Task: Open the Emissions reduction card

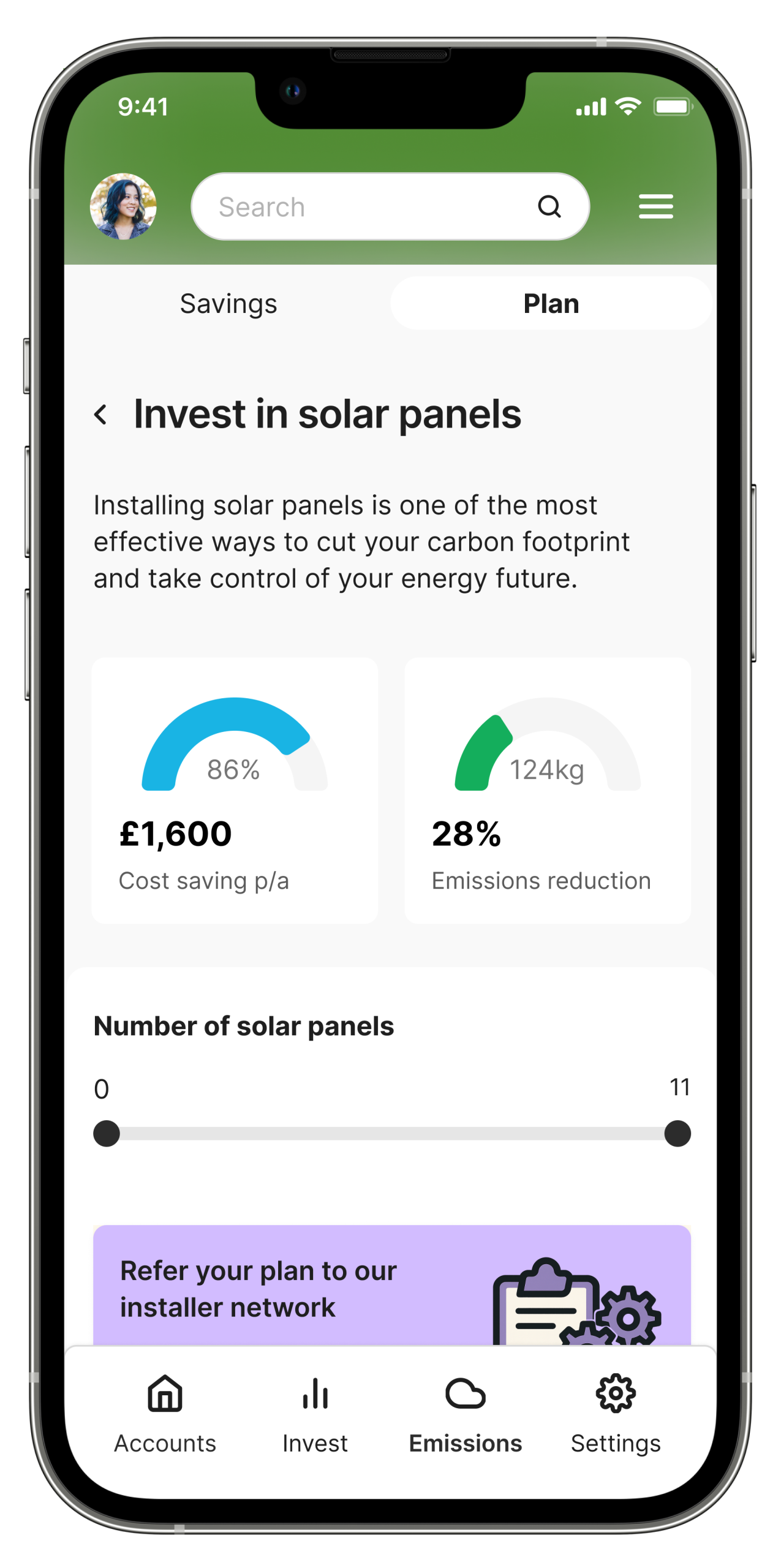Action: tap(547, 790)
